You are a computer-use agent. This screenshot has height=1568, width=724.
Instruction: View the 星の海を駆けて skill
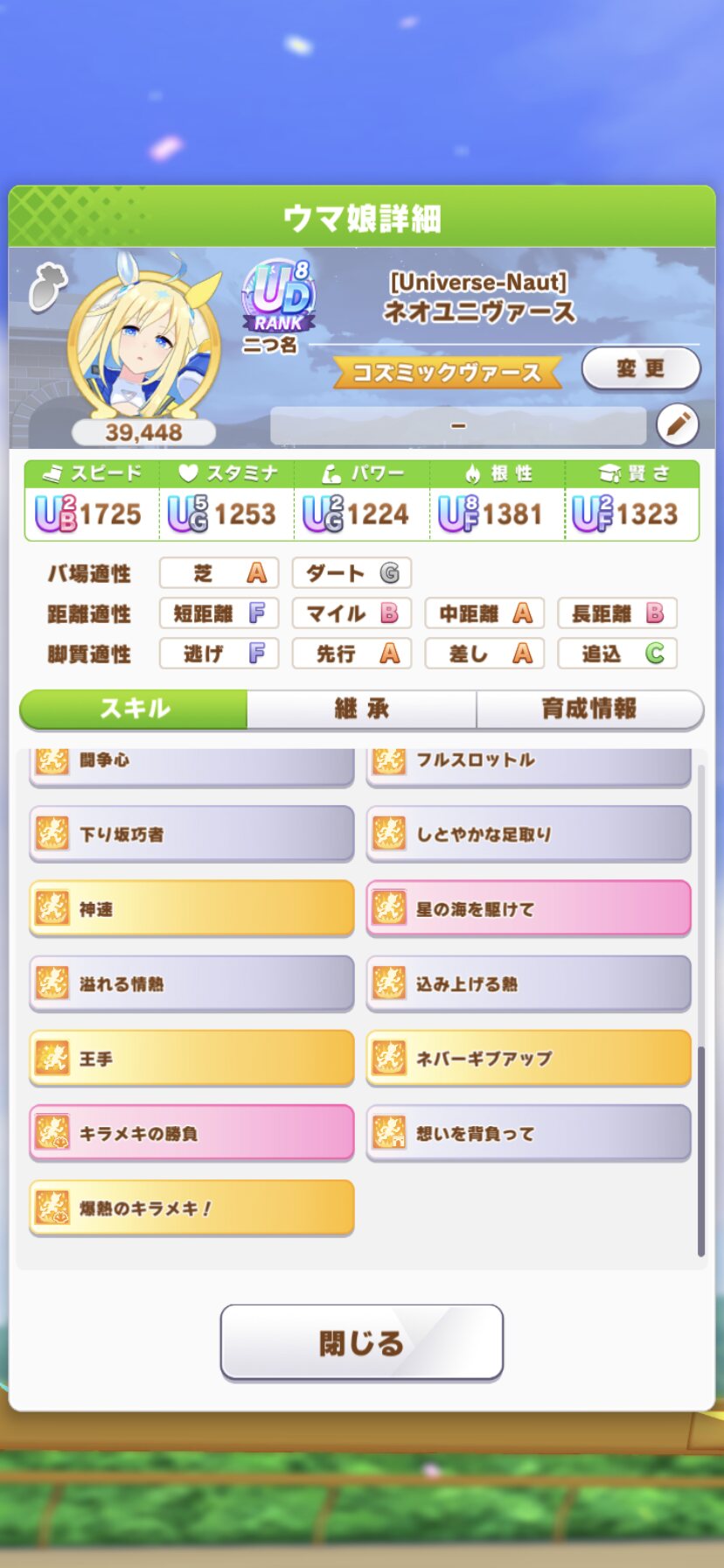click(528, 909)
